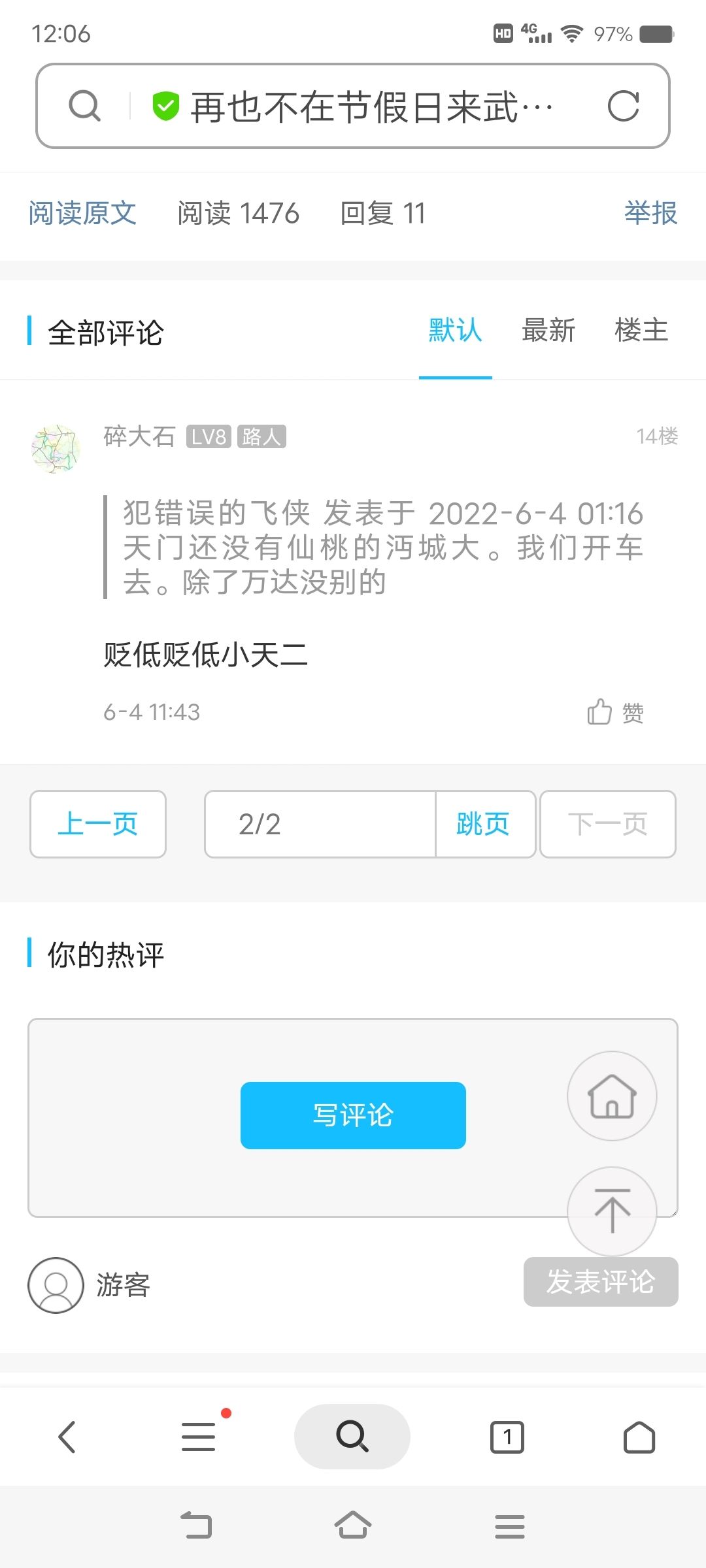
Task: Tap the blue 写评论 button
Action: click(353, 1115)
